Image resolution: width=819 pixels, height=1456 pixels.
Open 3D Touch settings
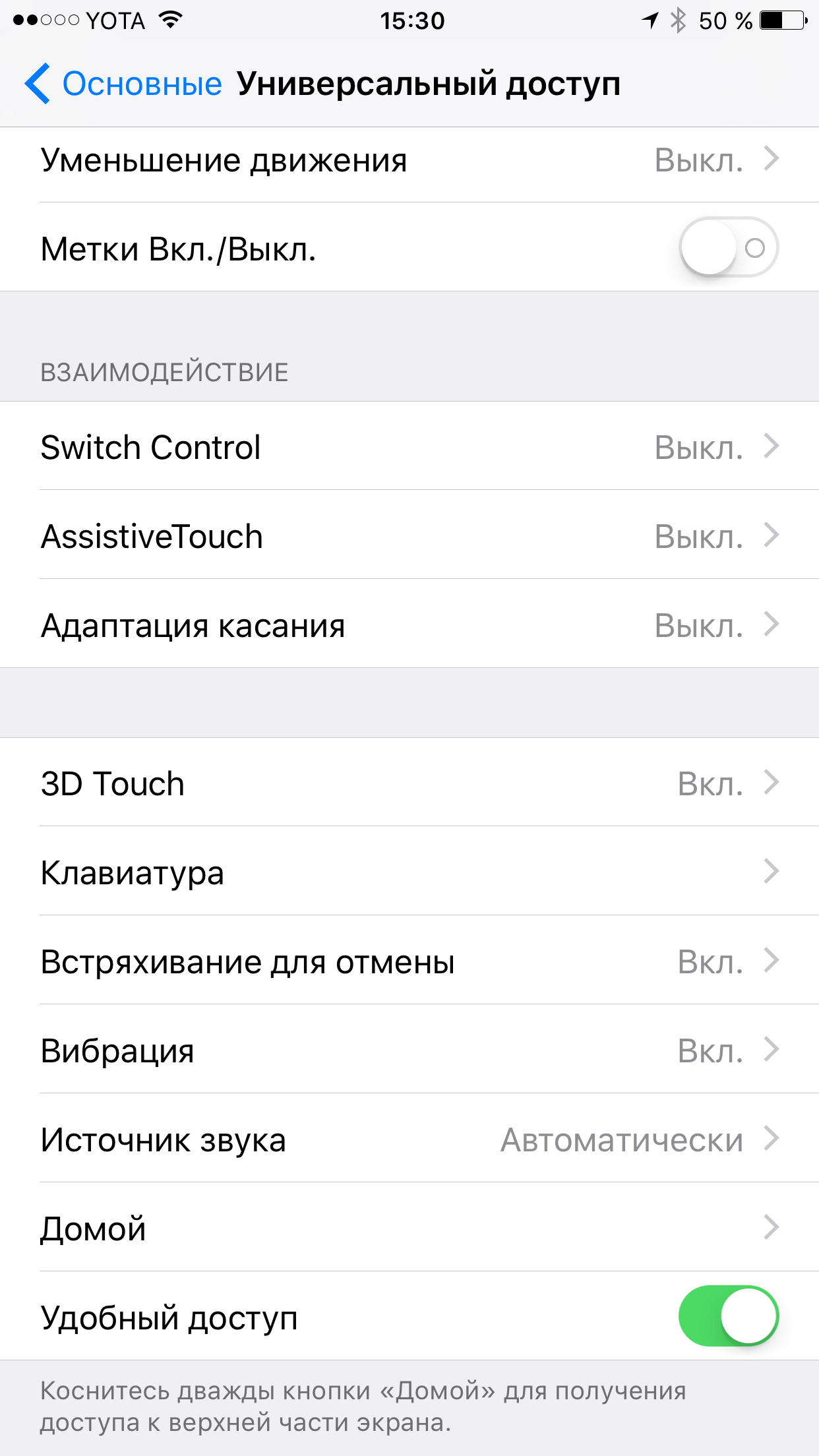coord(409,783)
